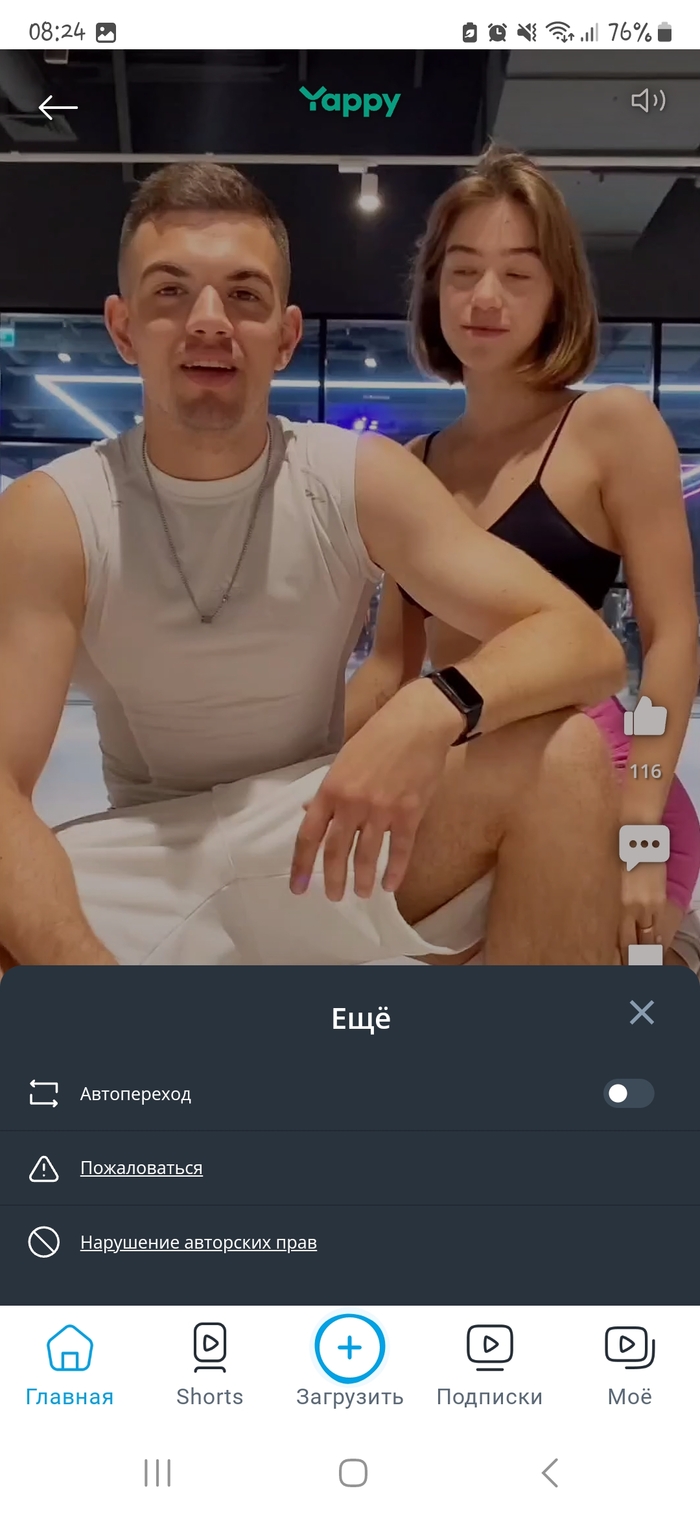Open the Shorts tab
Viewport: 700px width, 1517px height.
click(x=210, y=1365)
